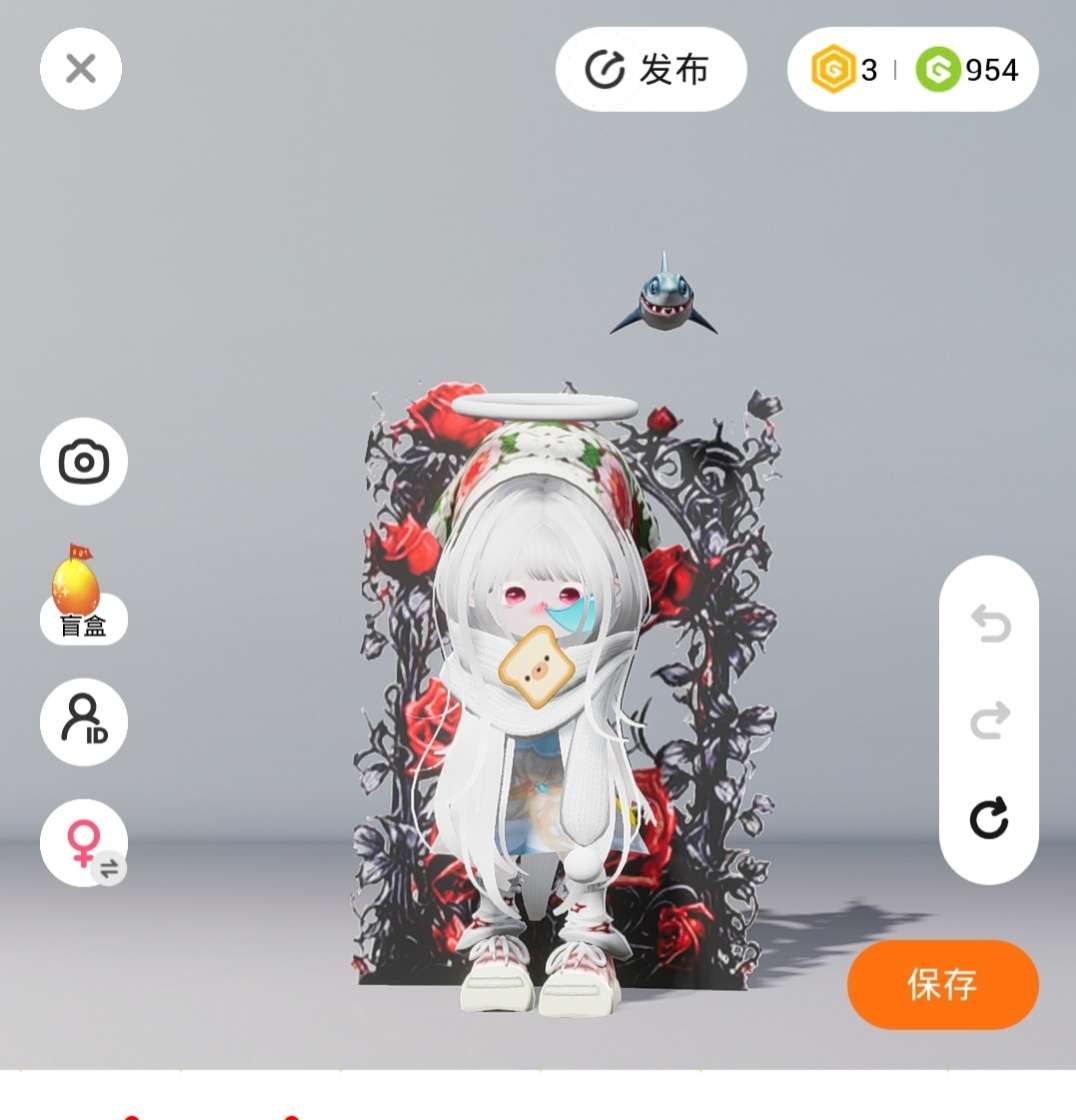The width and height of the screenshot is (1076, 1120).
Task: Undo the last outfit change
Action: [x=989, y=624]
